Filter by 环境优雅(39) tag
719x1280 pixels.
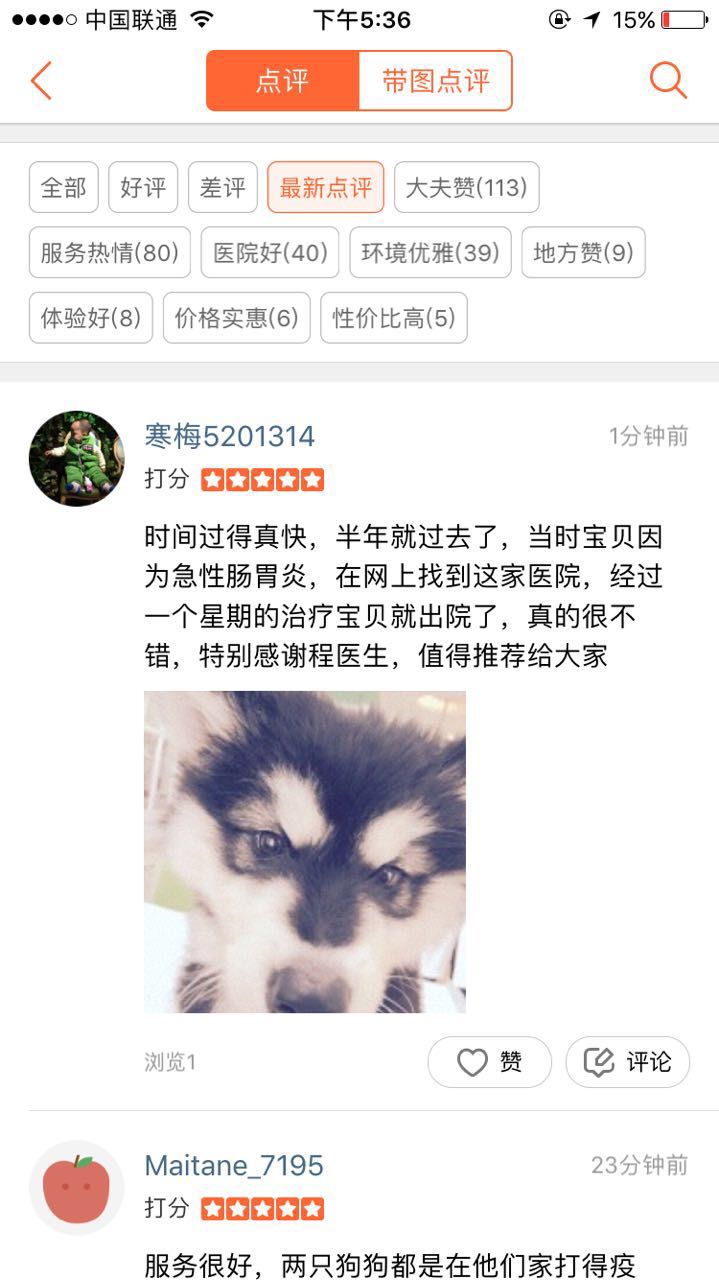[430, 252]
